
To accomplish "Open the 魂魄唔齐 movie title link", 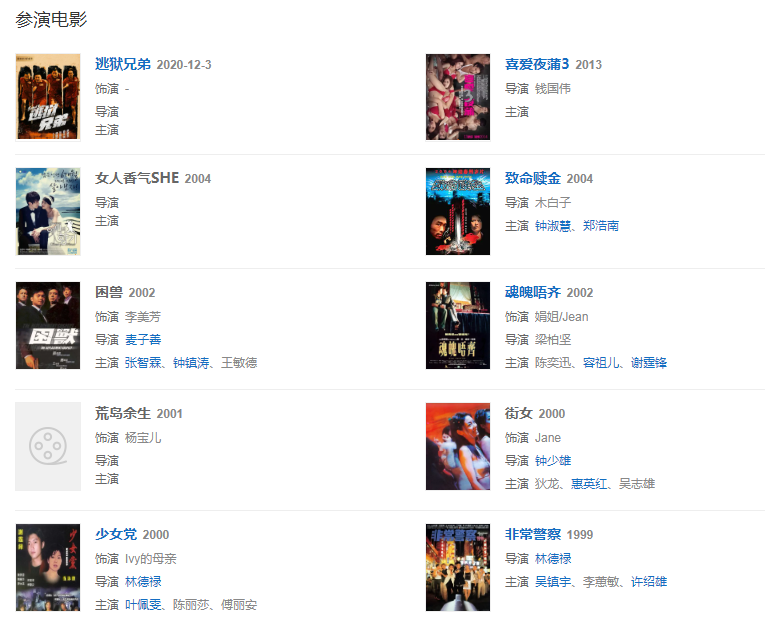I will pos(535,292).
